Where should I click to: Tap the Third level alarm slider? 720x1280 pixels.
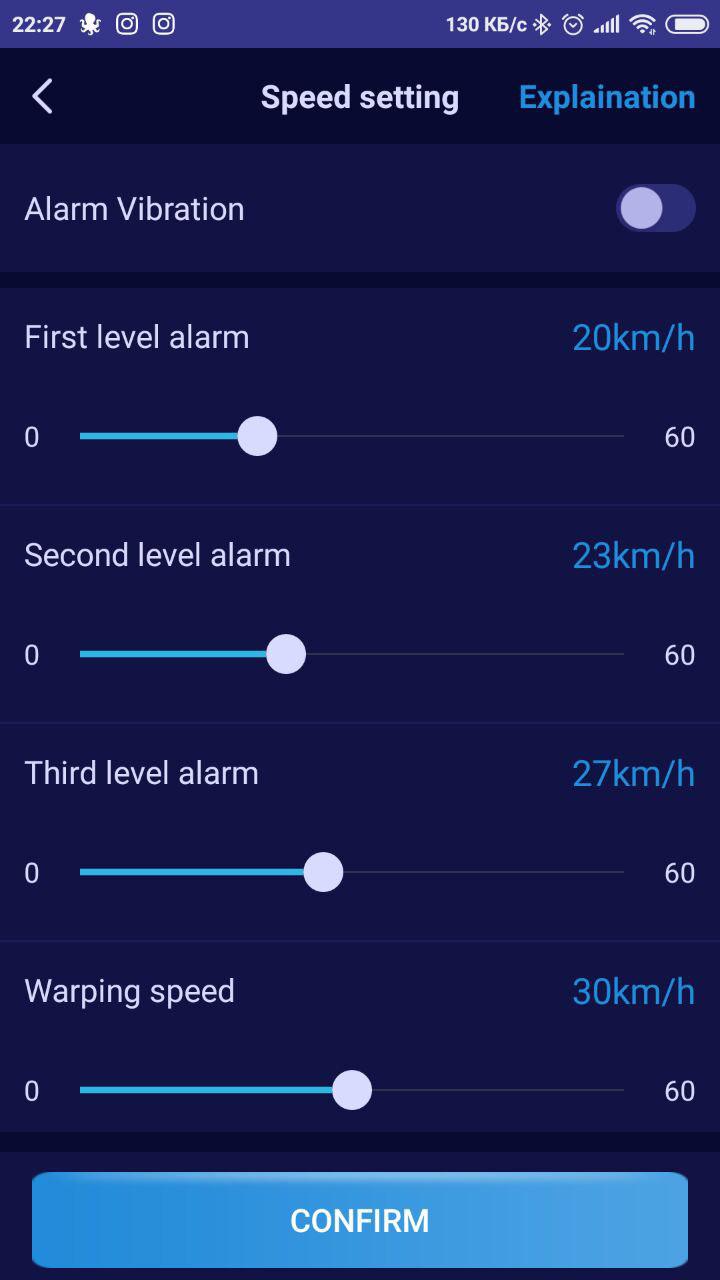click(352, 872)
